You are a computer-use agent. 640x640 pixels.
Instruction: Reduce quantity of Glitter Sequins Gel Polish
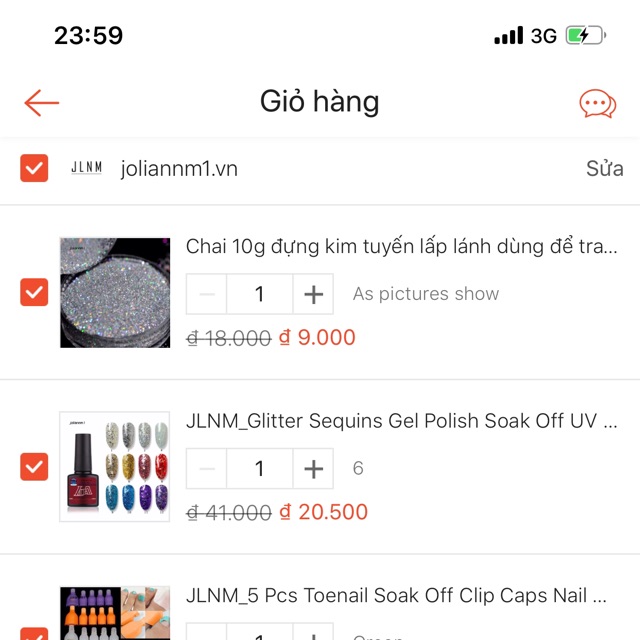pos(207,468)
